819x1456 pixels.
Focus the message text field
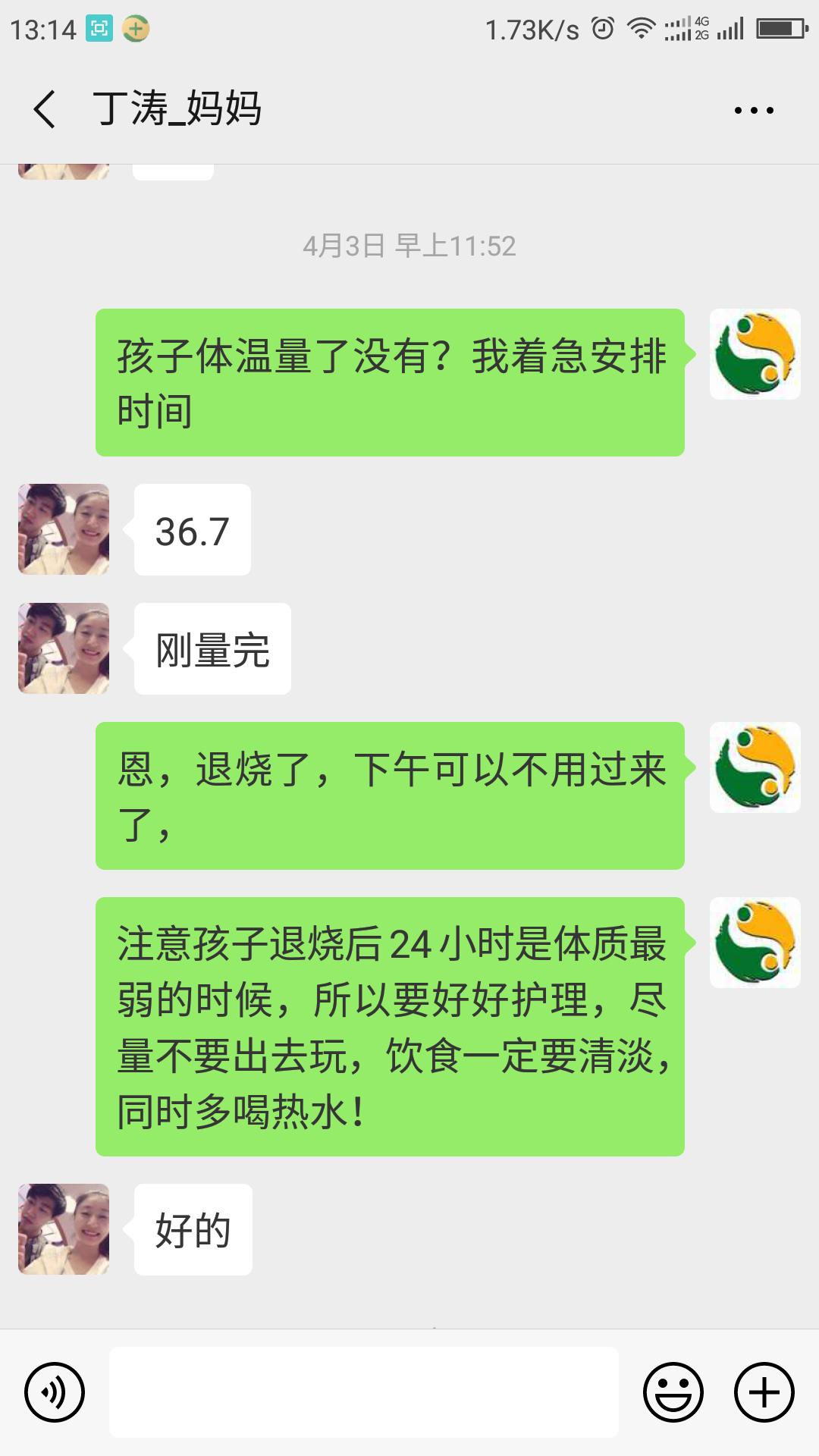[x=364, y=1392]
